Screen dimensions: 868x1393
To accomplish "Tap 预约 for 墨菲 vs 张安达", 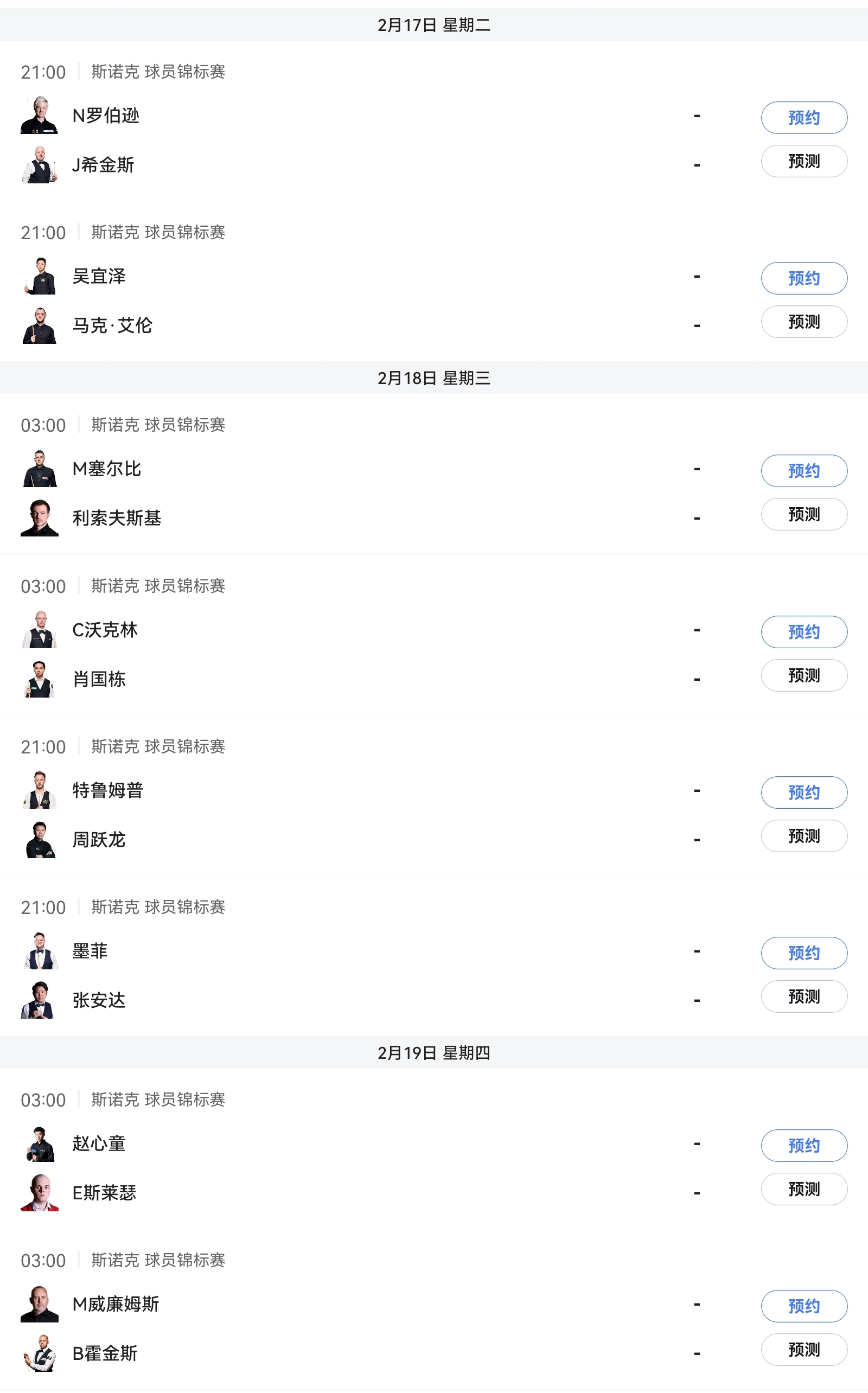I will pyautogui.click(x=803, y=953).
